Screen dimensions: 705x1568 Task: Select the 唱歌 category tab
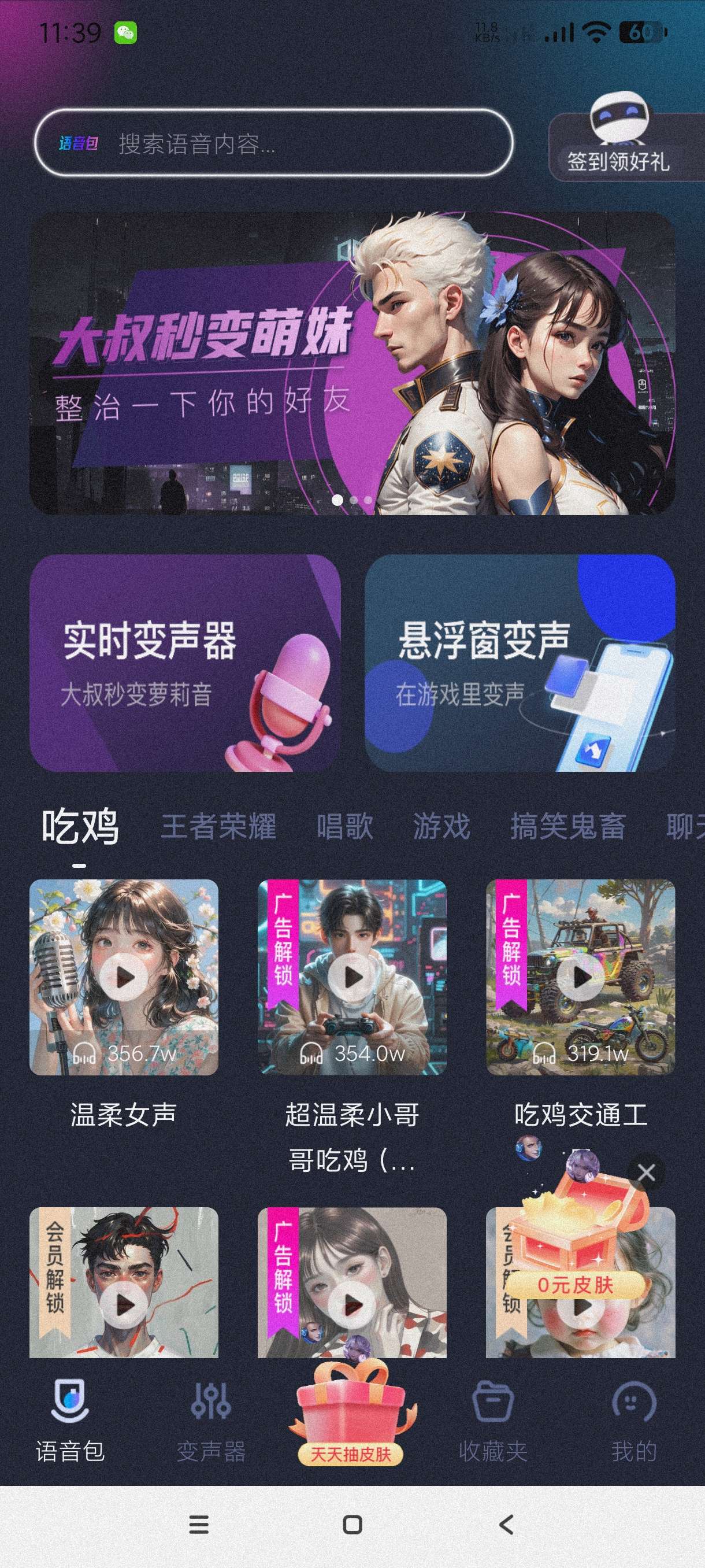(x=344, y=827)
